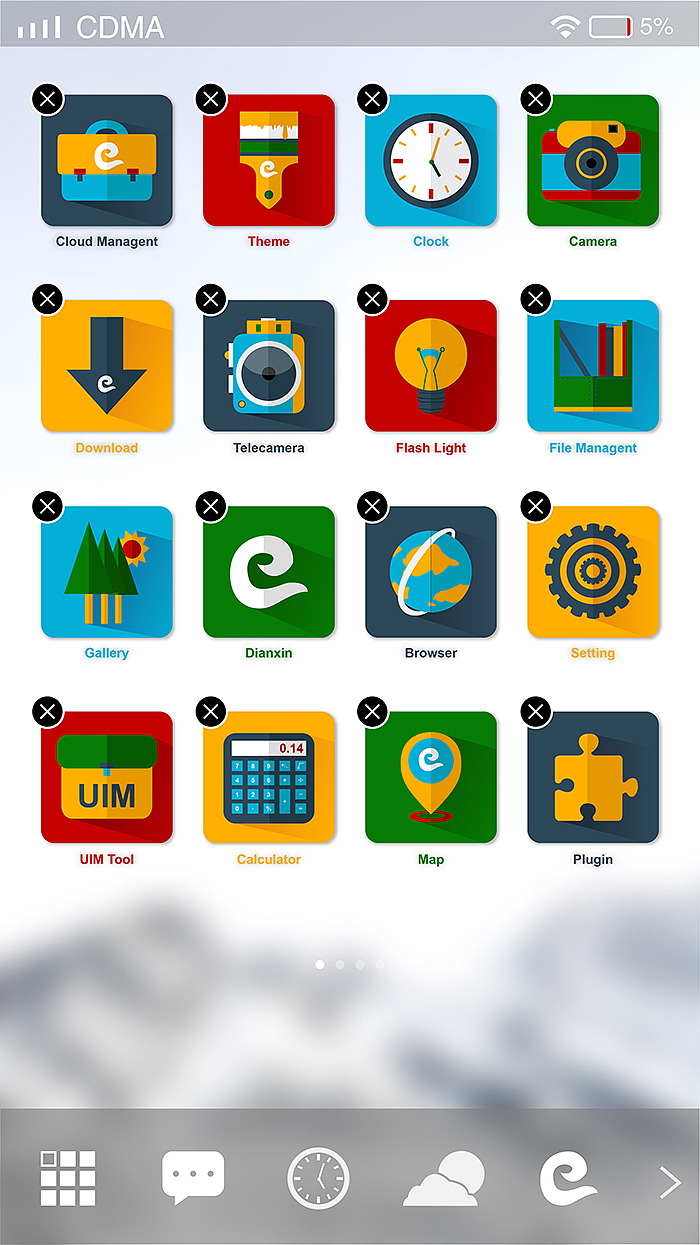Open the Setting app
The height and width of the screenshot is (1245, 700).
[593, 572]
